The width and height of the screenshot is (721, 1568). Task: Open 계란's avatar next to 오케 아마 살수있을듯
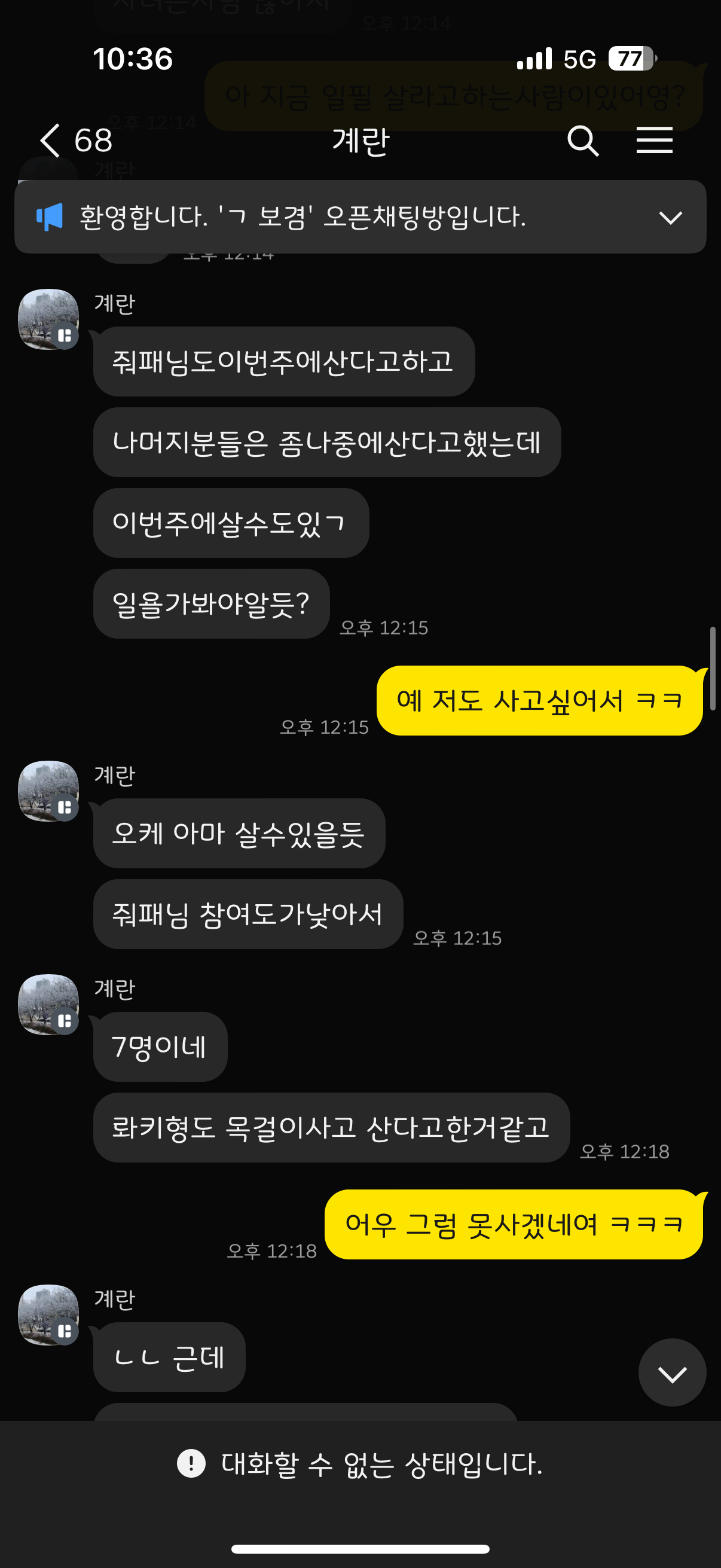tap(48, 791)
